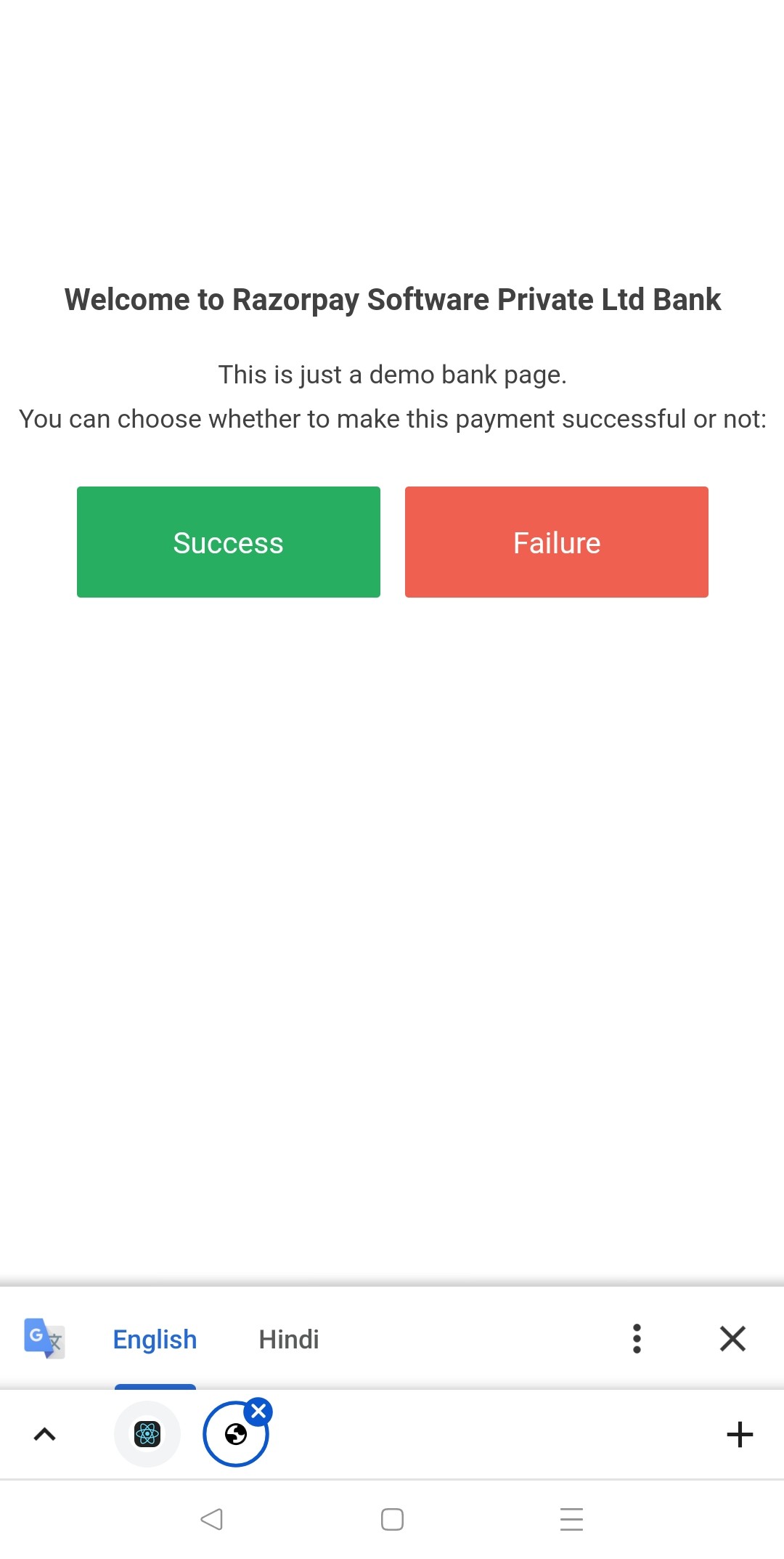Switch to the React atom tab
This screenshot has height=1559, width=784.
(147, 1434)
